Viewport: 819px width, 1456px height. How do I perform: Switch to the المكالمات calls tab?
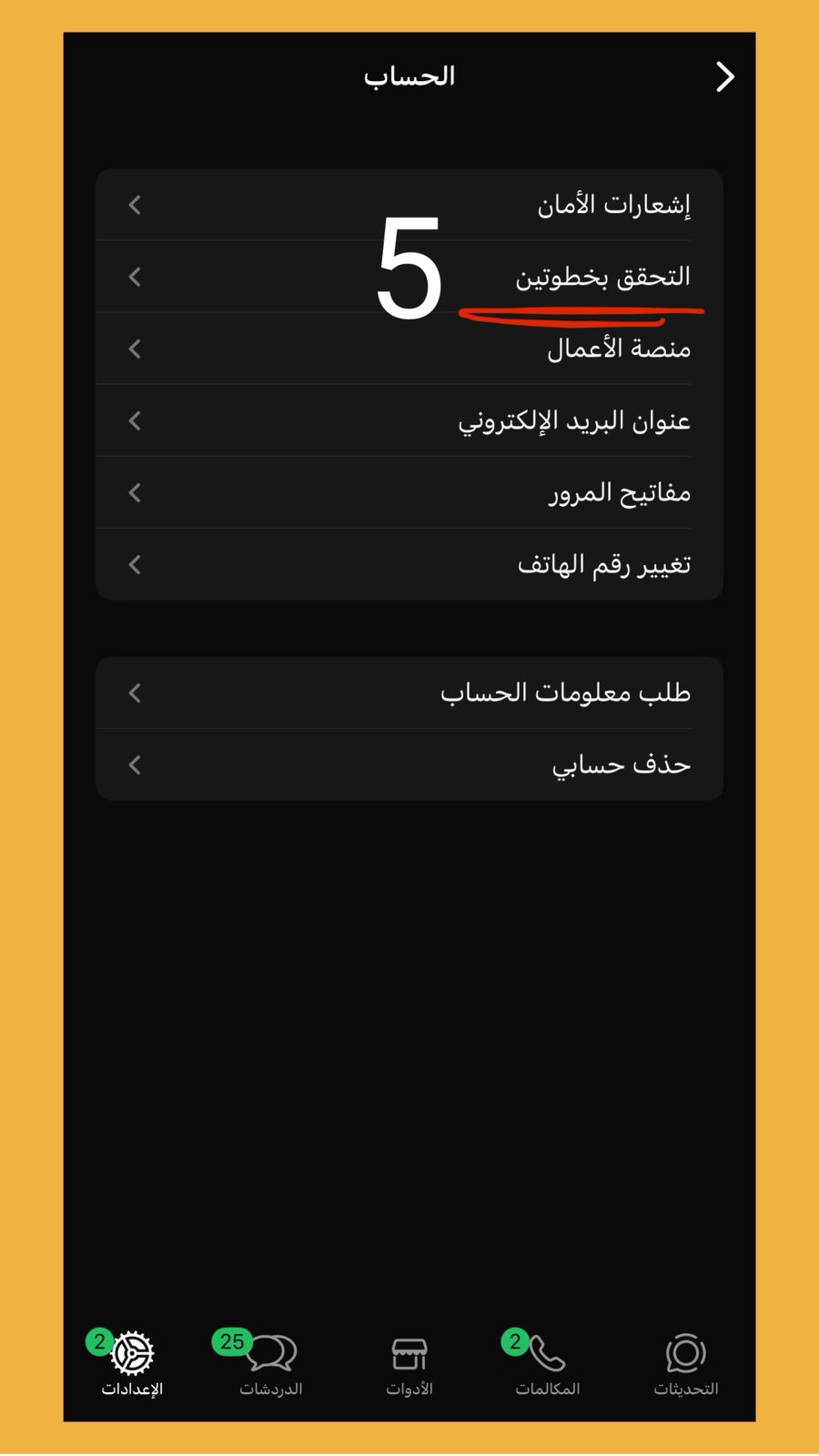[x=547, y=1364]
